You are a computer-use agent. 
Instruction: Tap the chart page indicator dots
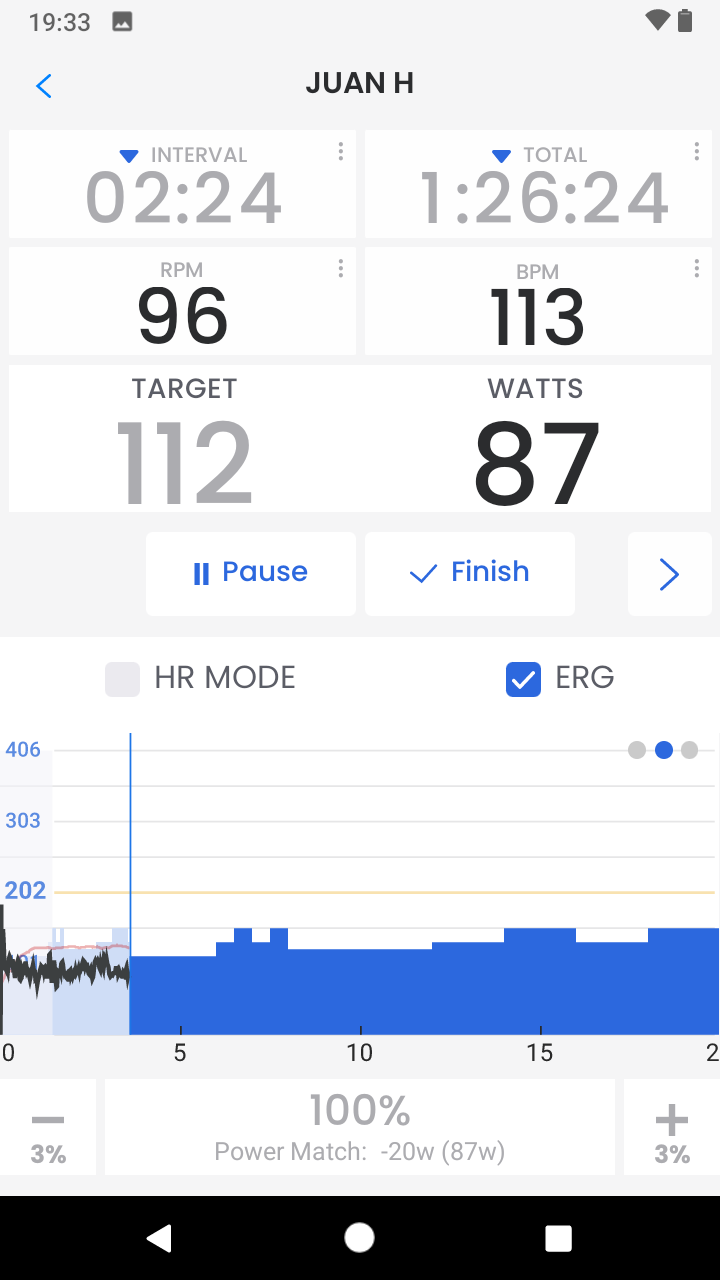pos(663,750)
